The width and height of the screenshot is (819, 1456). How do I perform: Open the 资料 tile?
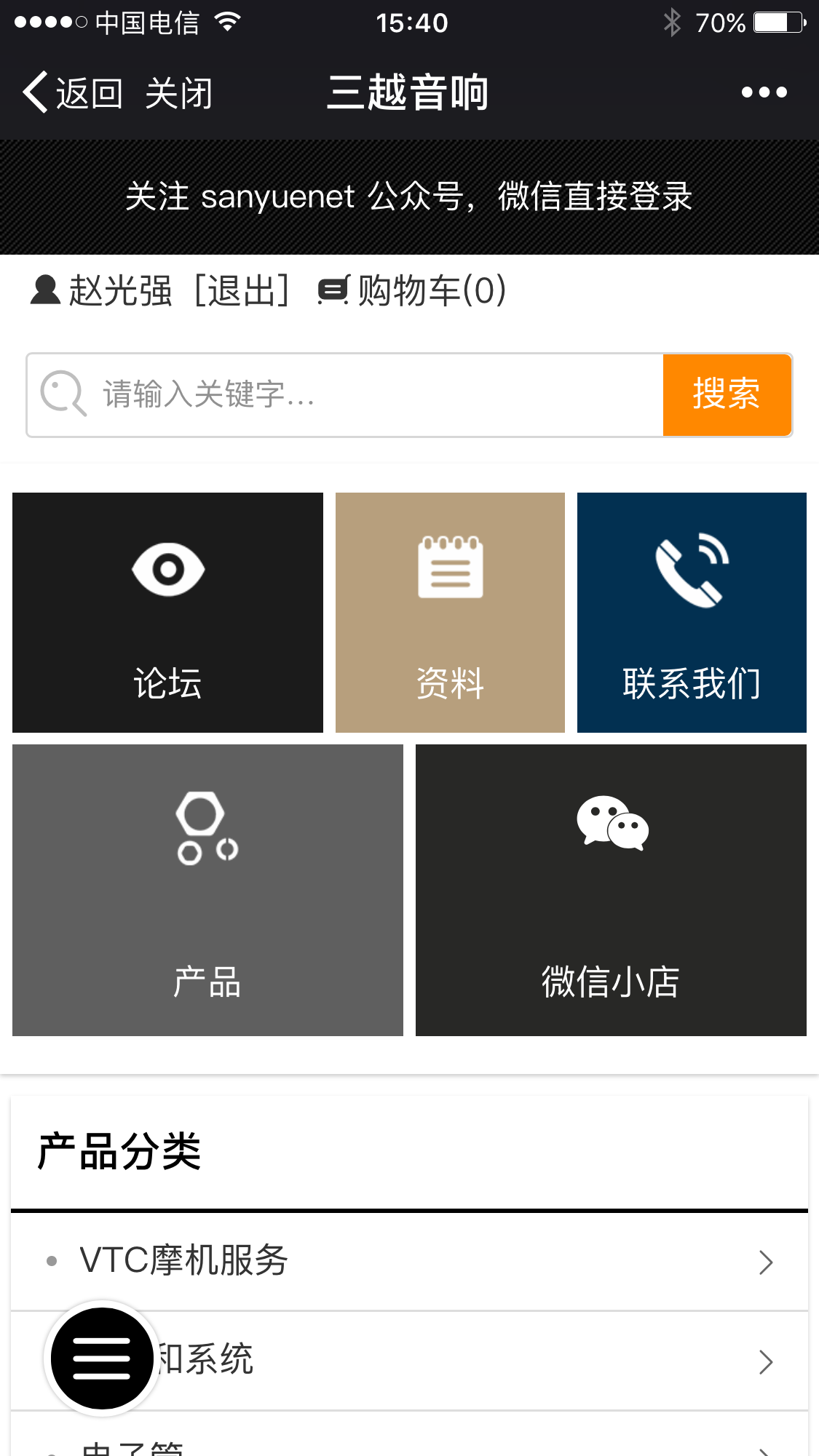[450, 613]
